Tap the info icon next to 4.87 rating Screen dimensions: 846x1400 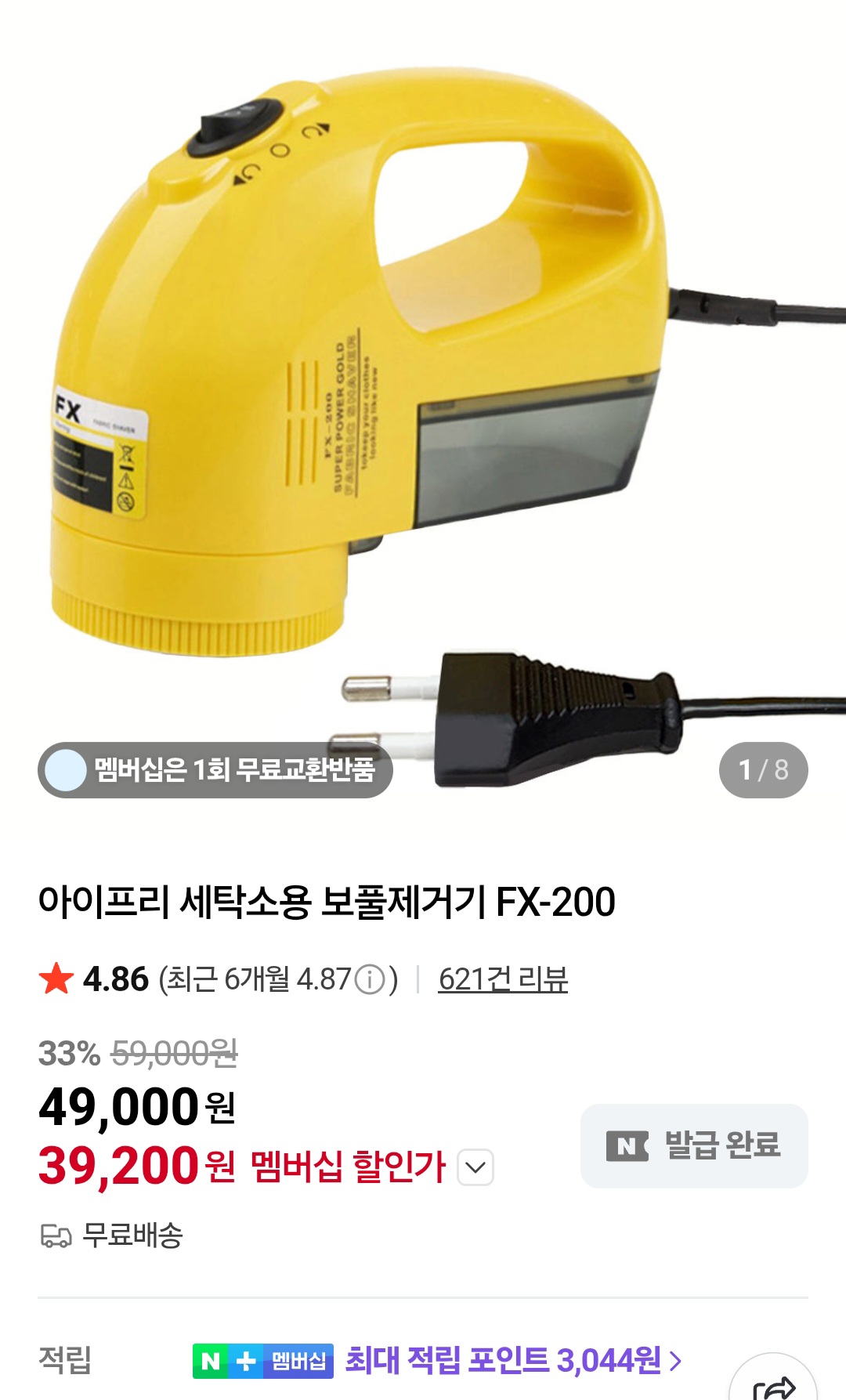coord(370,979)
